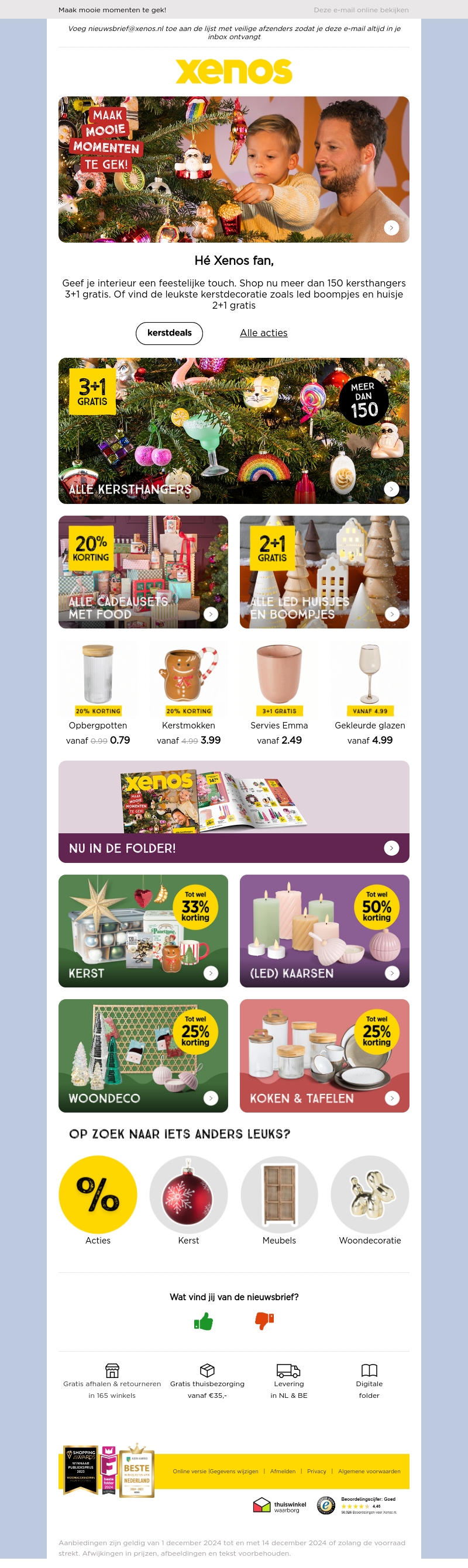Open the Kerst 33% korting tile
Screen dimensions: 468x1568
point(143,931)
